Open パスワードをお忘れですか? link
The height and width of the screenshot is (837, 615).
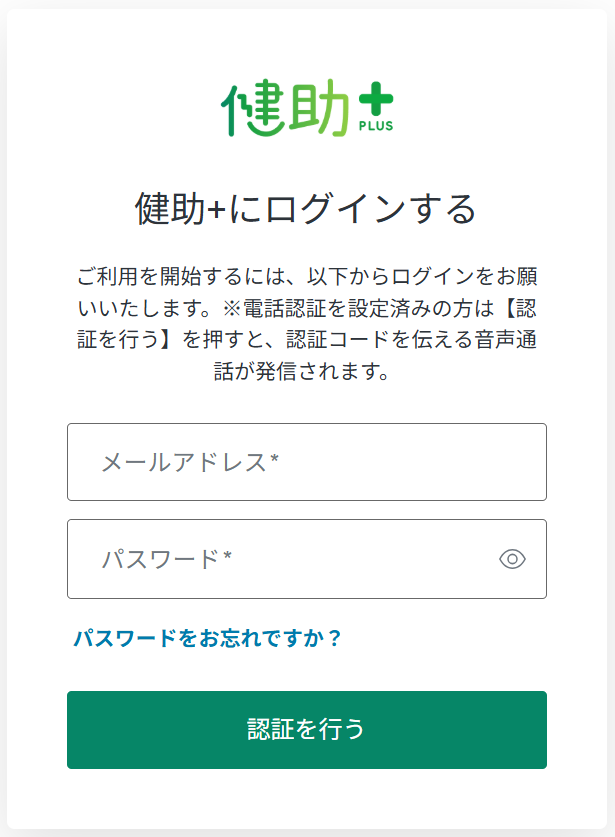click(x=208, y=638)
